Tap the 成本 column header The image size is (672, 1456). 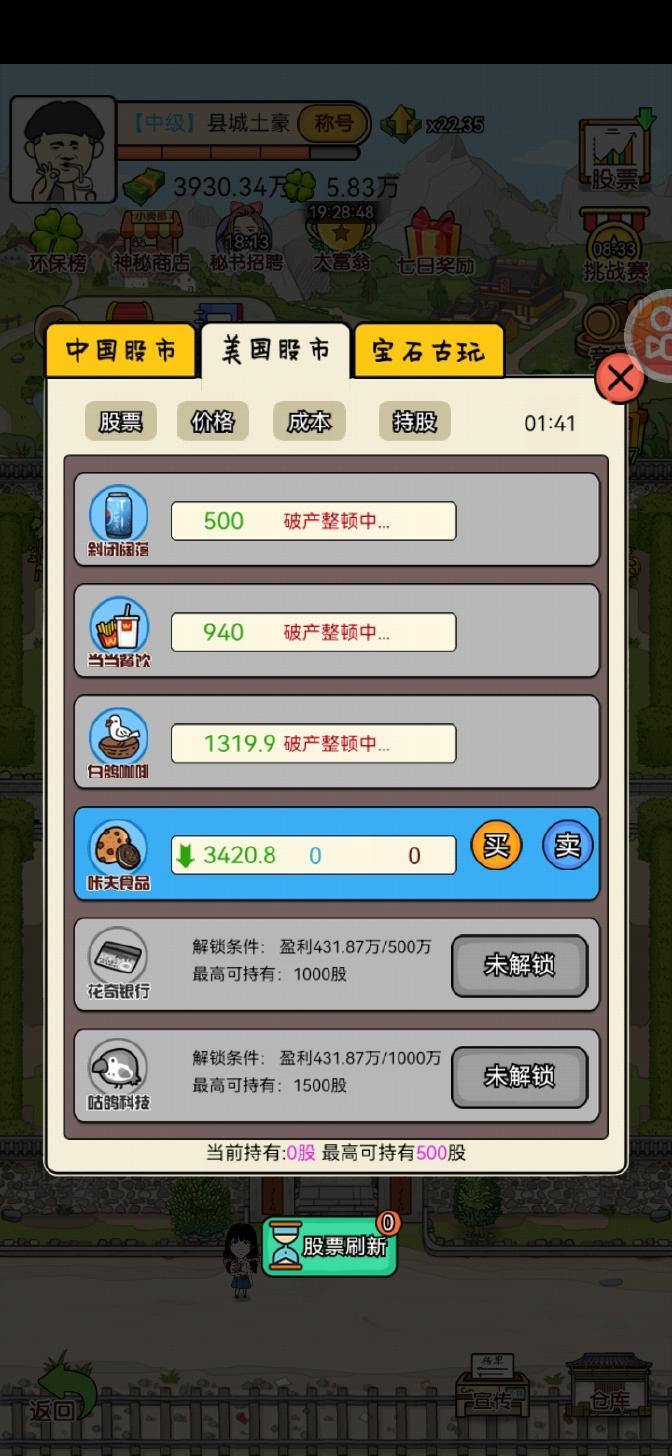tap(309, 422)
